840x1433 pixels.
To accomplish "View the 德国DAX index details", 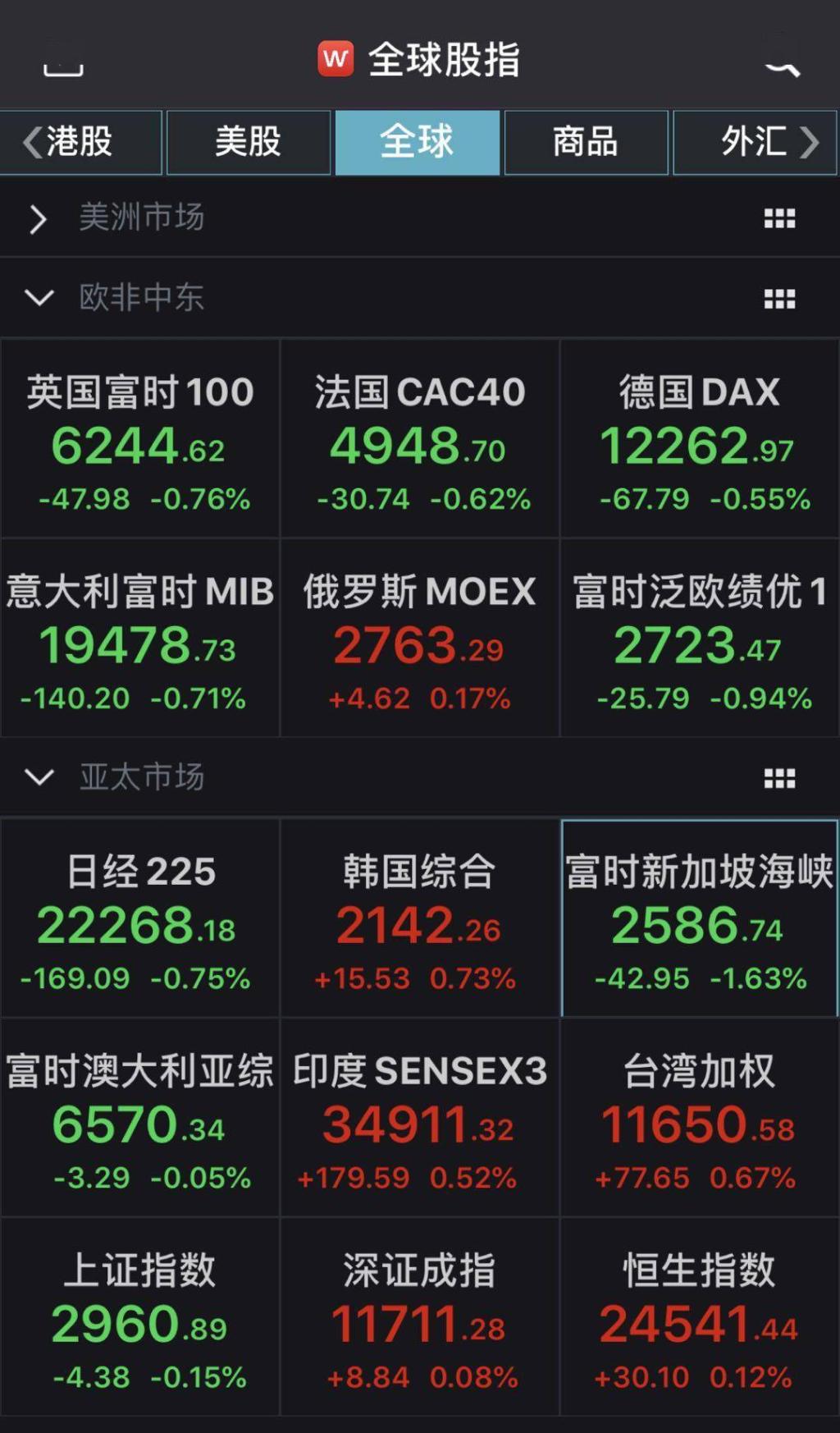I will 700,439.
